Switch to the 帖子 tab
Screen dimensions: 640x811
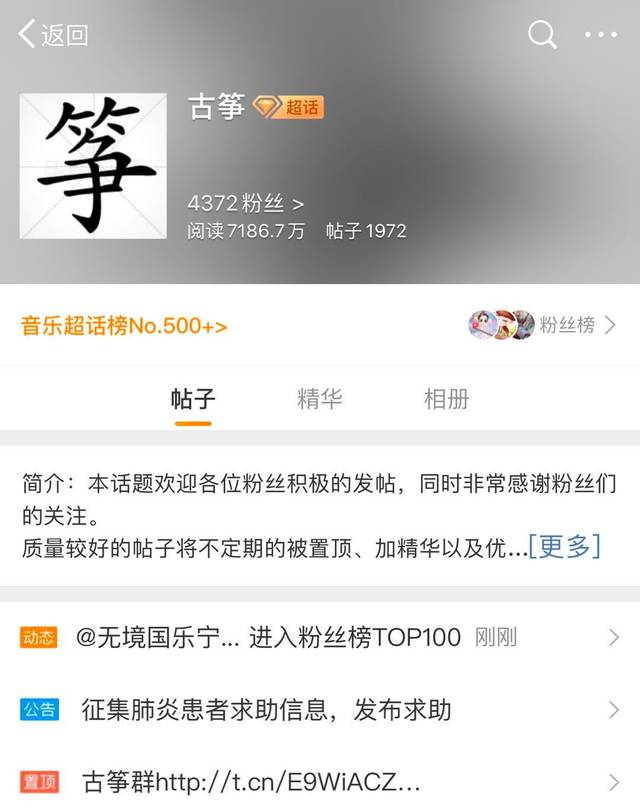click(x=193, y=400)
